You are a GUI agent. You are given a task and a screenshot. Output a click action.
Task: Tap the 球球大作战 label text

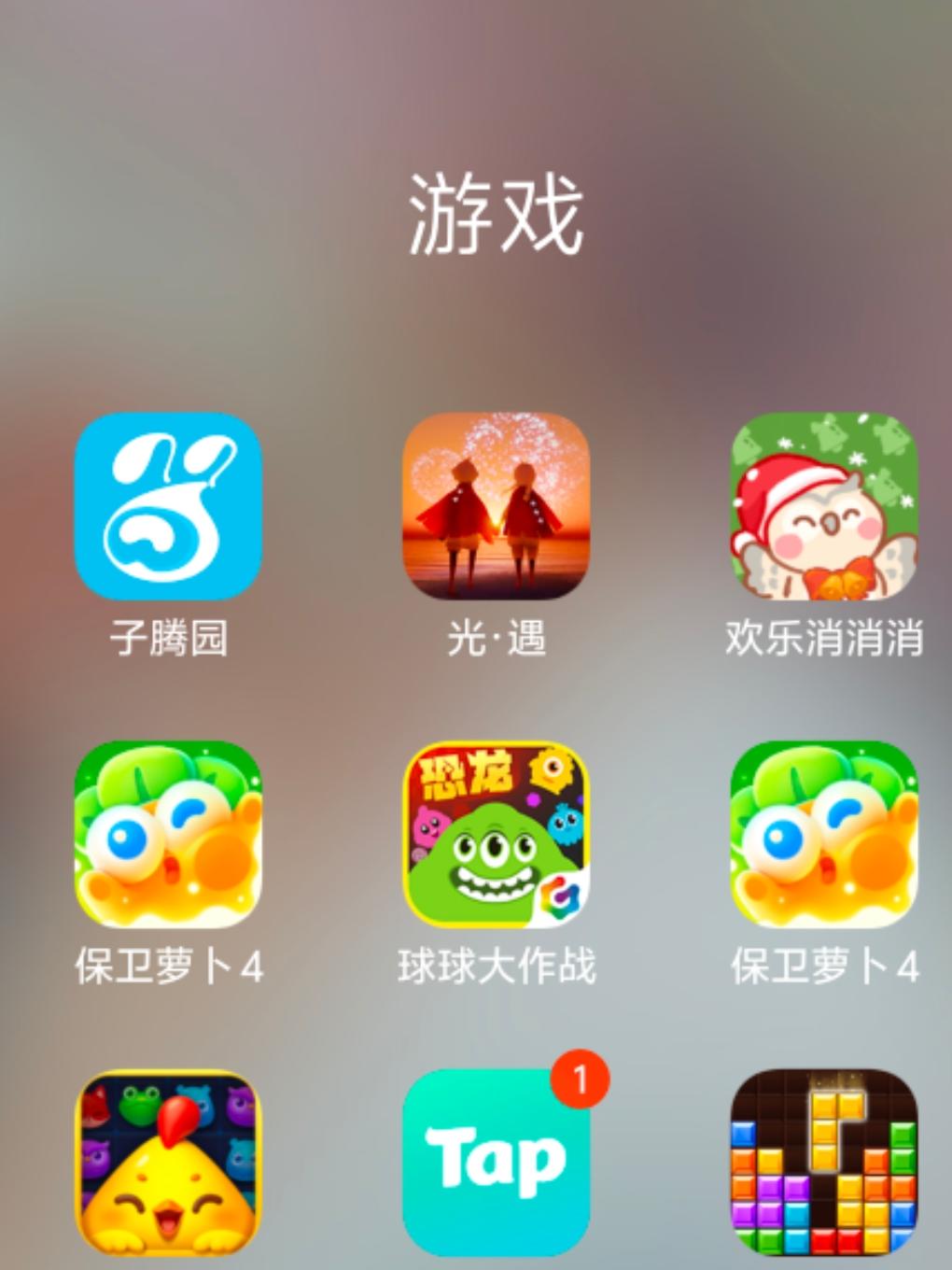click(x=493, y=968)
